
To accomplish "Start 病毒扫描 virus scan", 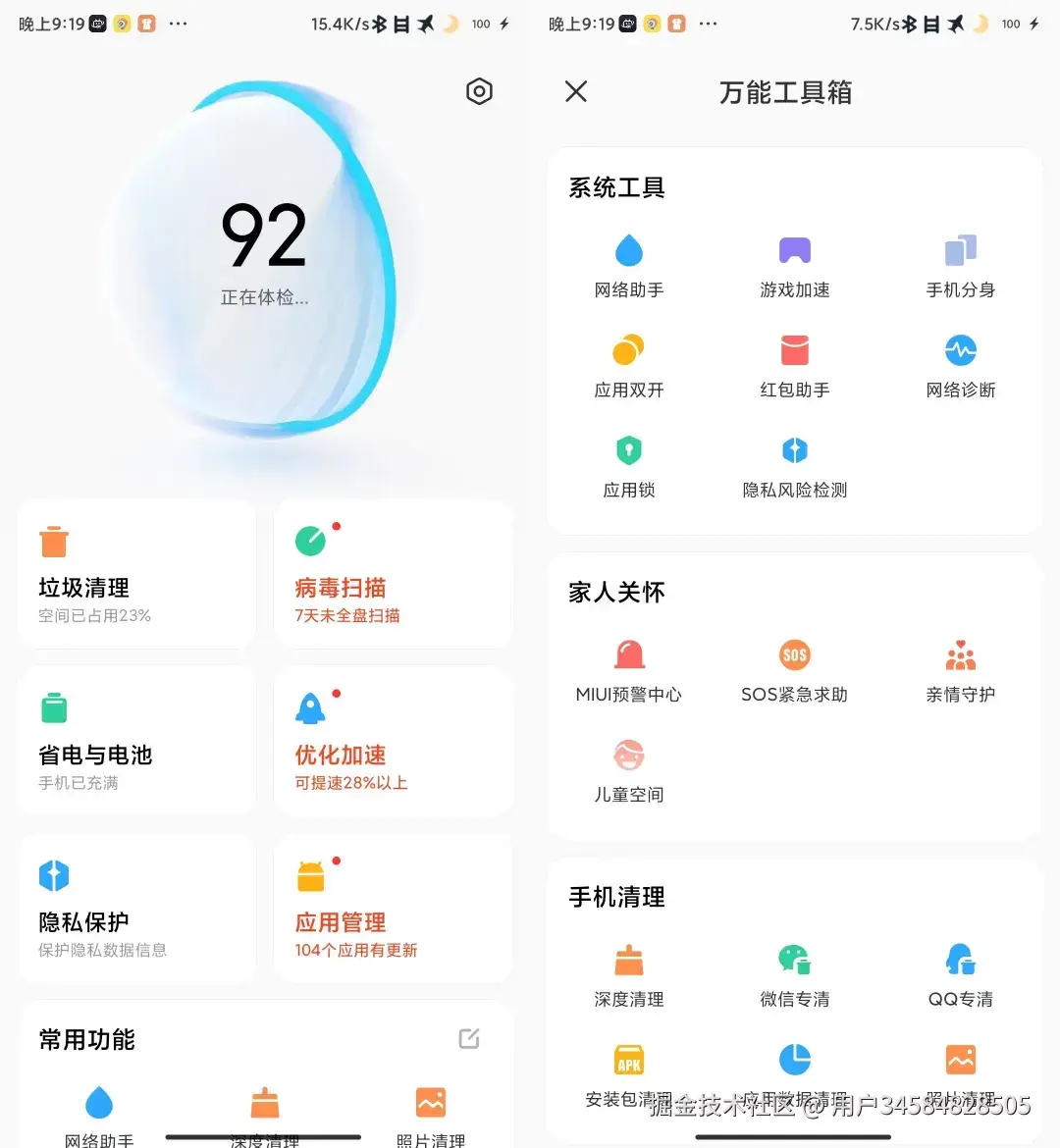I will (x=393, y=575).
